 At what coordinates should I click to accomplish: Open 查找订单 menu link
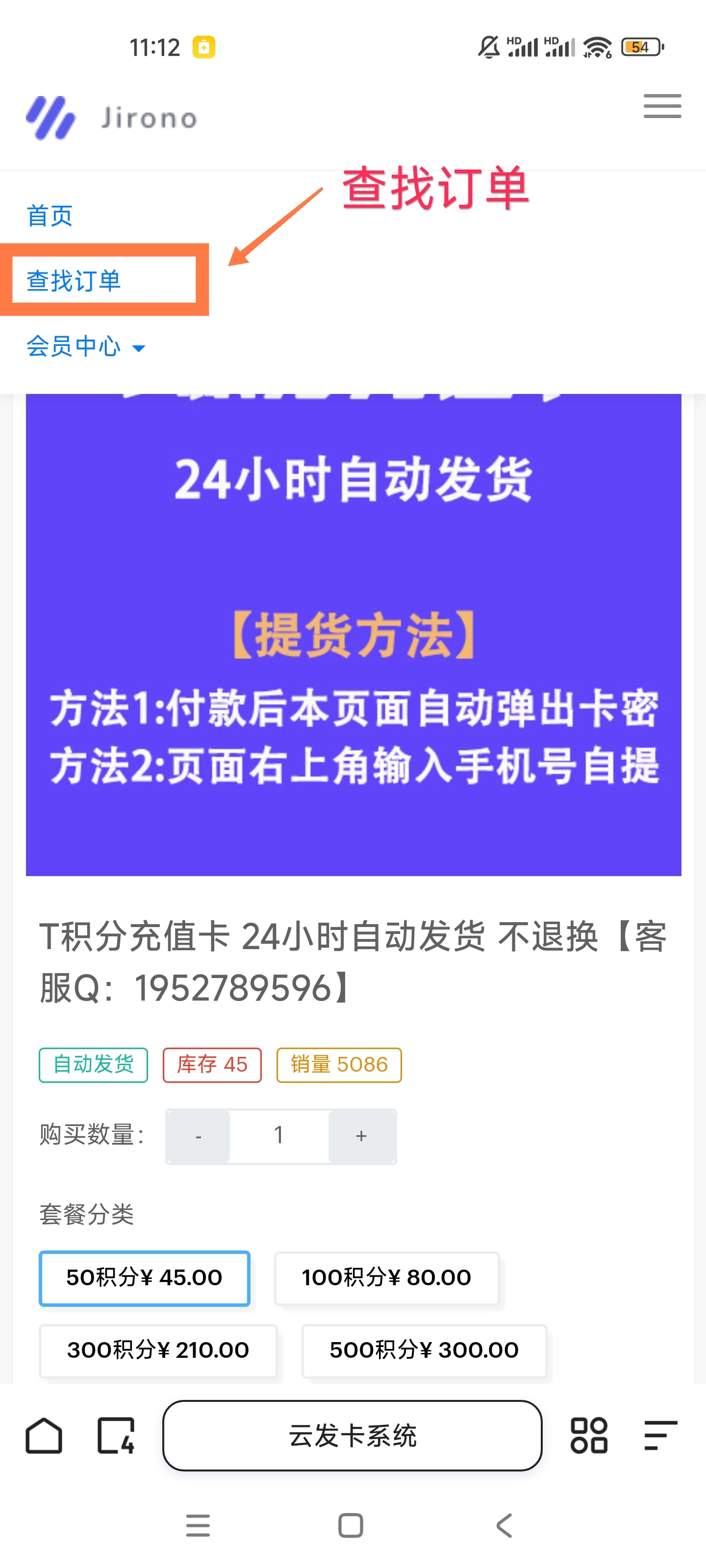[x=74, y=281]
